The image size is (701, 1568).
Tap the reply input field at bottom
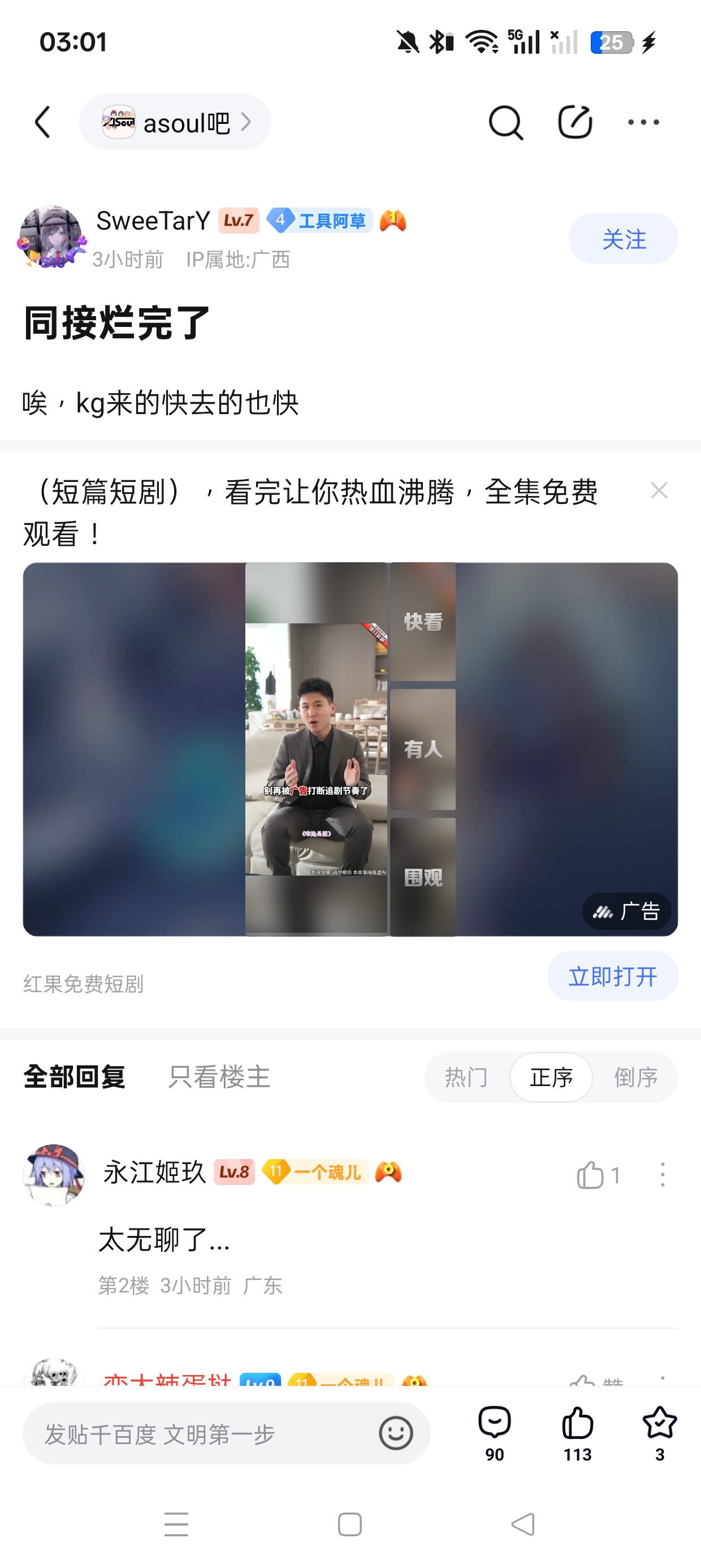click(201, 1434)
